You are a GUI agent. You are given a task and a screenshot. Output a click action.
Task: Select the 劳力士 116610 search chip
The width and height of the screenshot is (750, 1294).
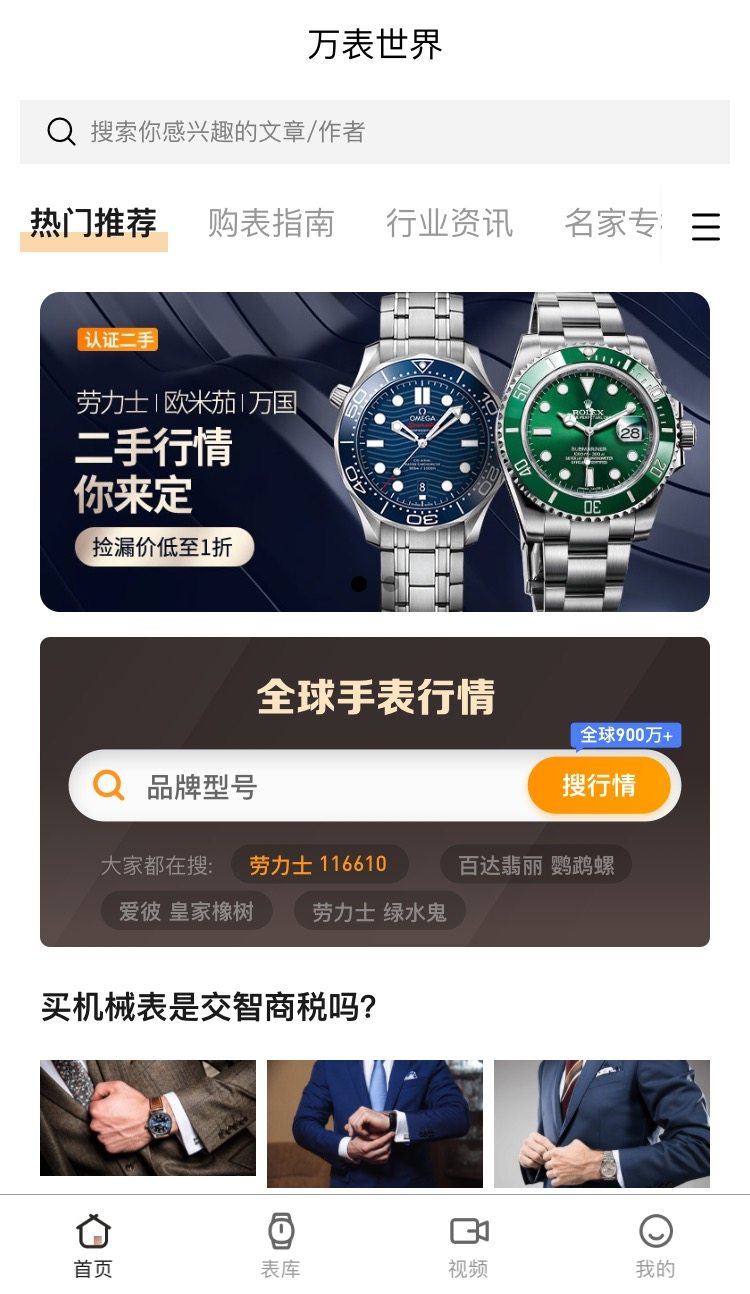pos(319,864)
